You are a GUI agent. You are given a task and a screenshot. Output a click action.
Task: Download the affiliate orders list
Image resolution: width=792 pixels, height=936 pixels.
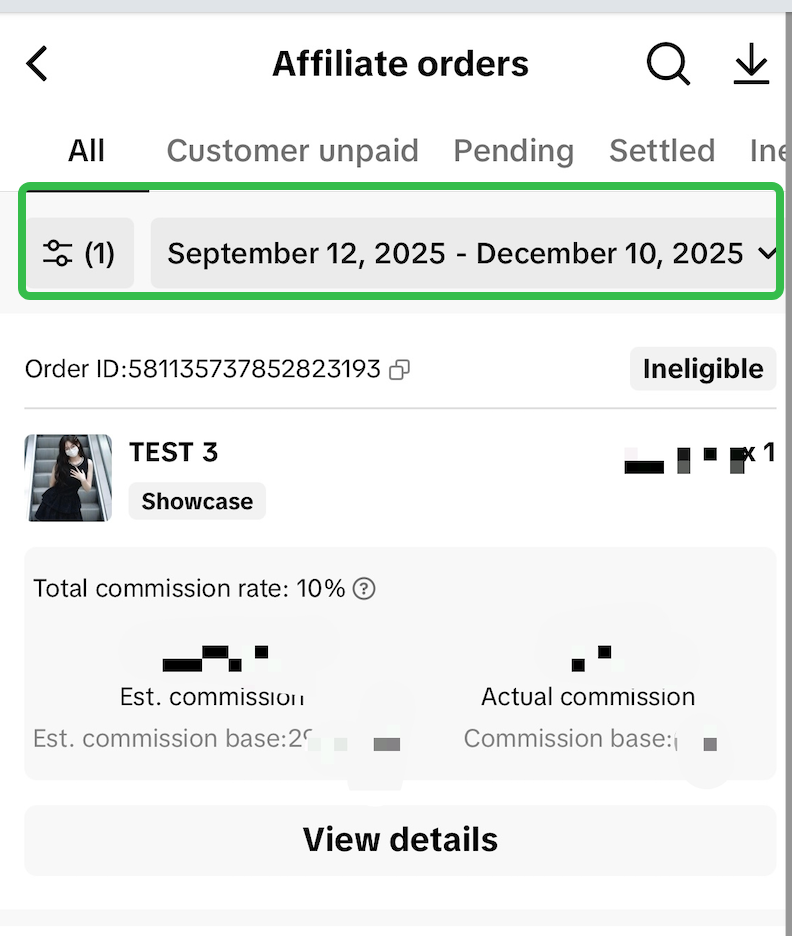click(751, 64)
